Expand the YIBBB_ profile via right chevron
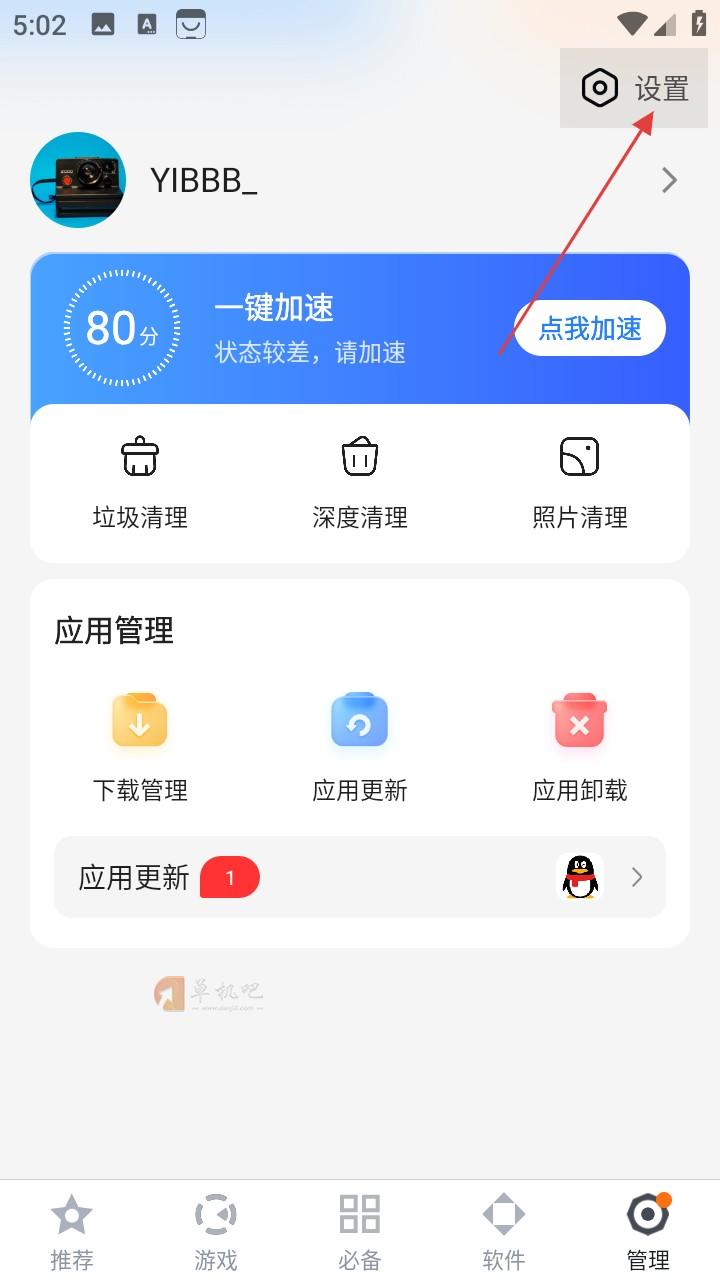720x1280 pixels. tap(669, 180)
